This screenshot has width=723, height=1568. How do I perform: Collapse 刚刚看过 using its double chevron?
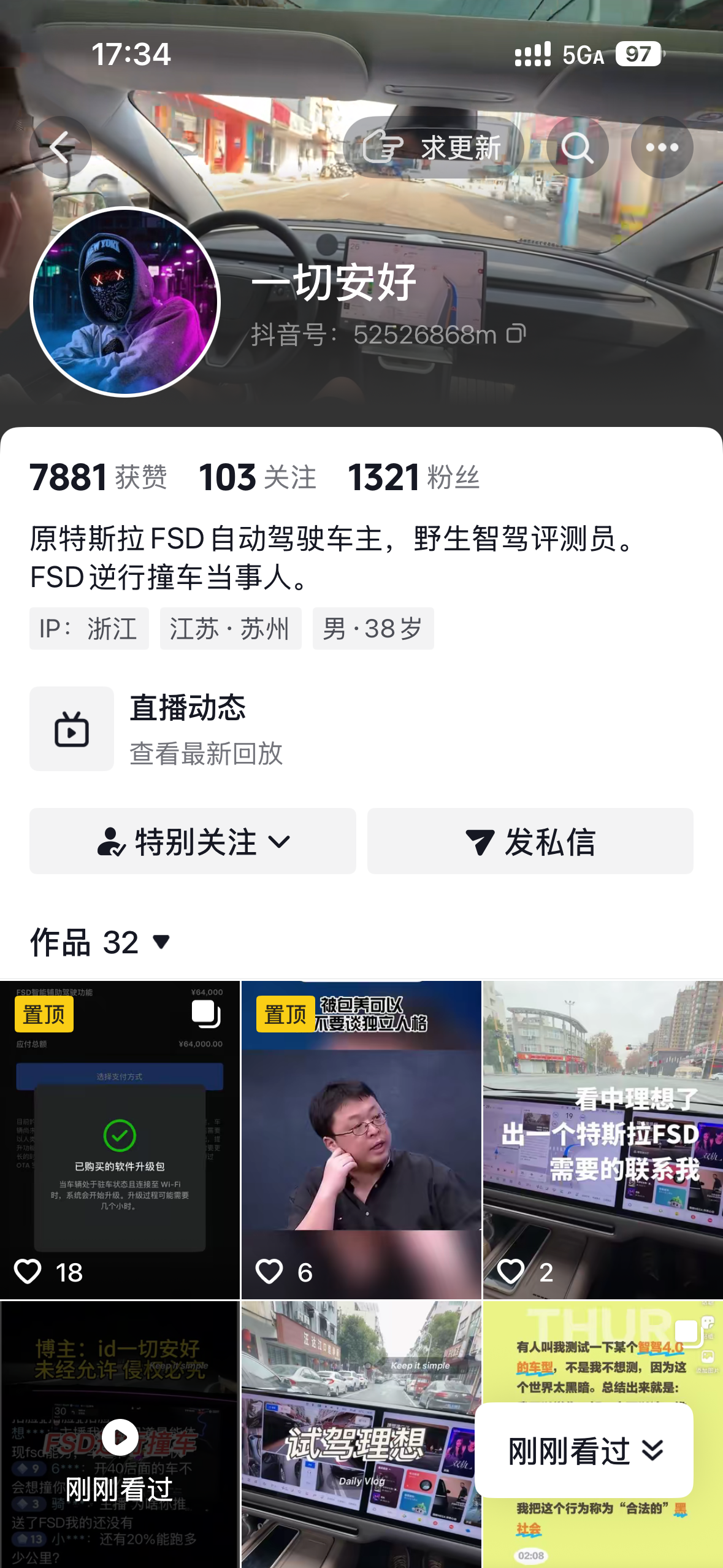[654, 1450]
